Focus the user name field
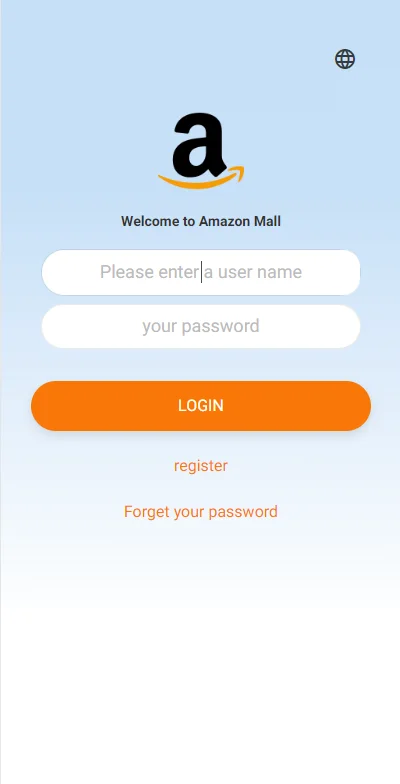The width and height of the screenshot is (400, 784). (200, 272)
